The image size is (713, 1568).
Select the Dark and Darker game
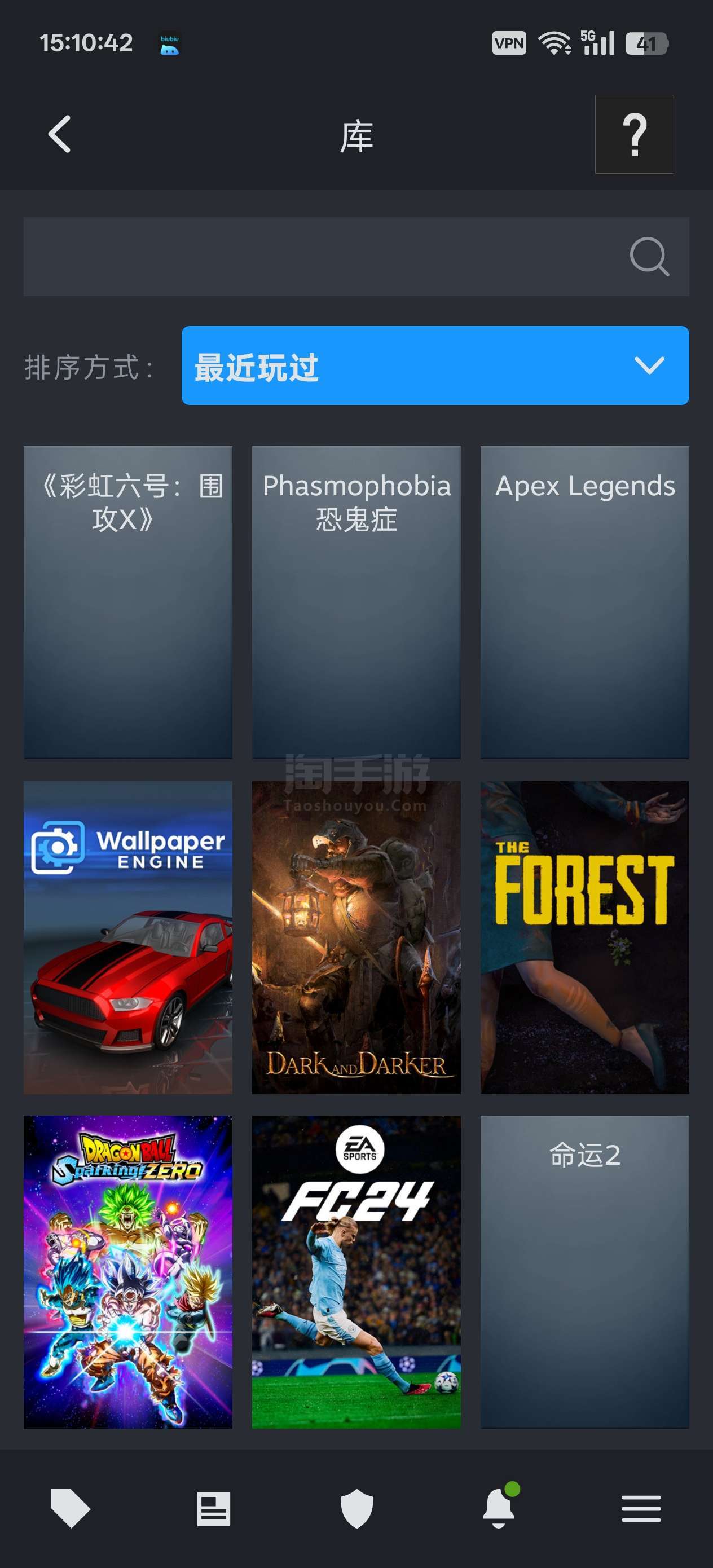[x=356, y=937]
